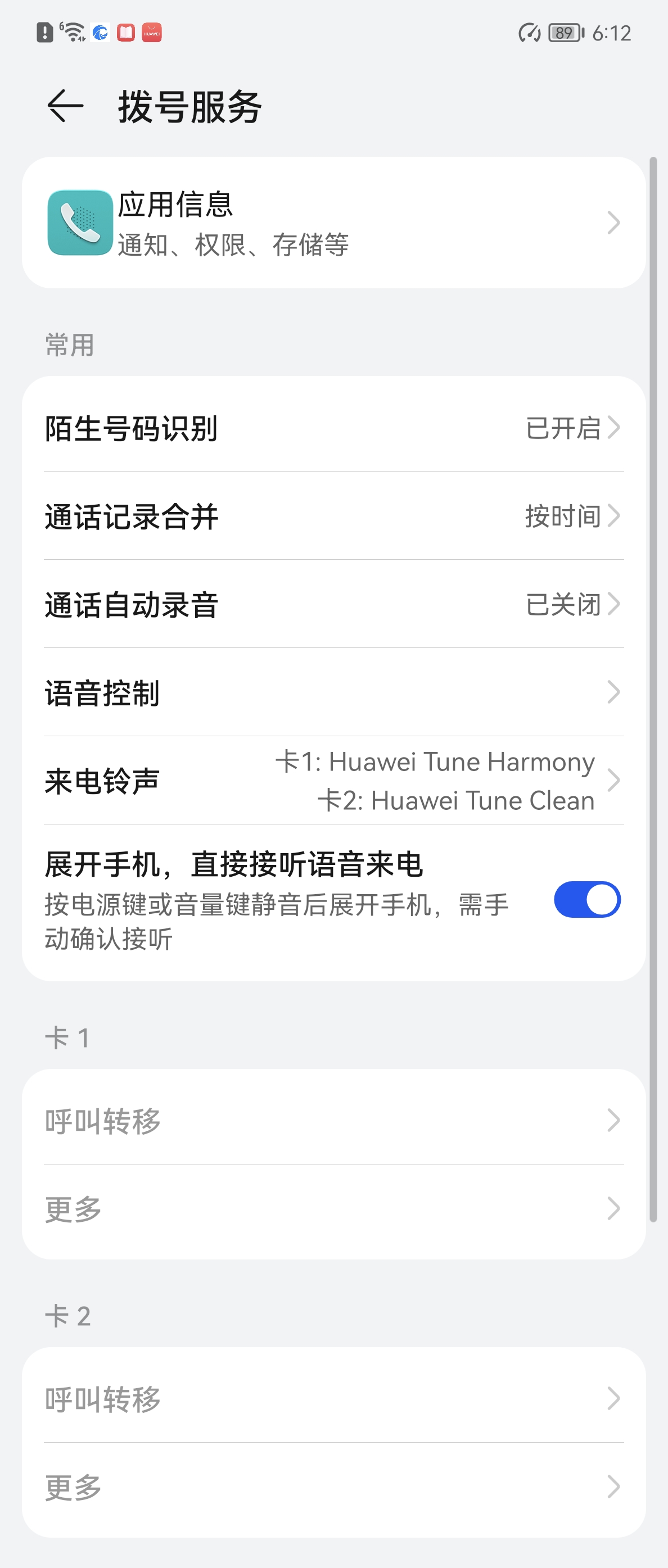Open 更多 under 卡 1
This screenshot has width=668, height=1568.
click(333, 1209)
